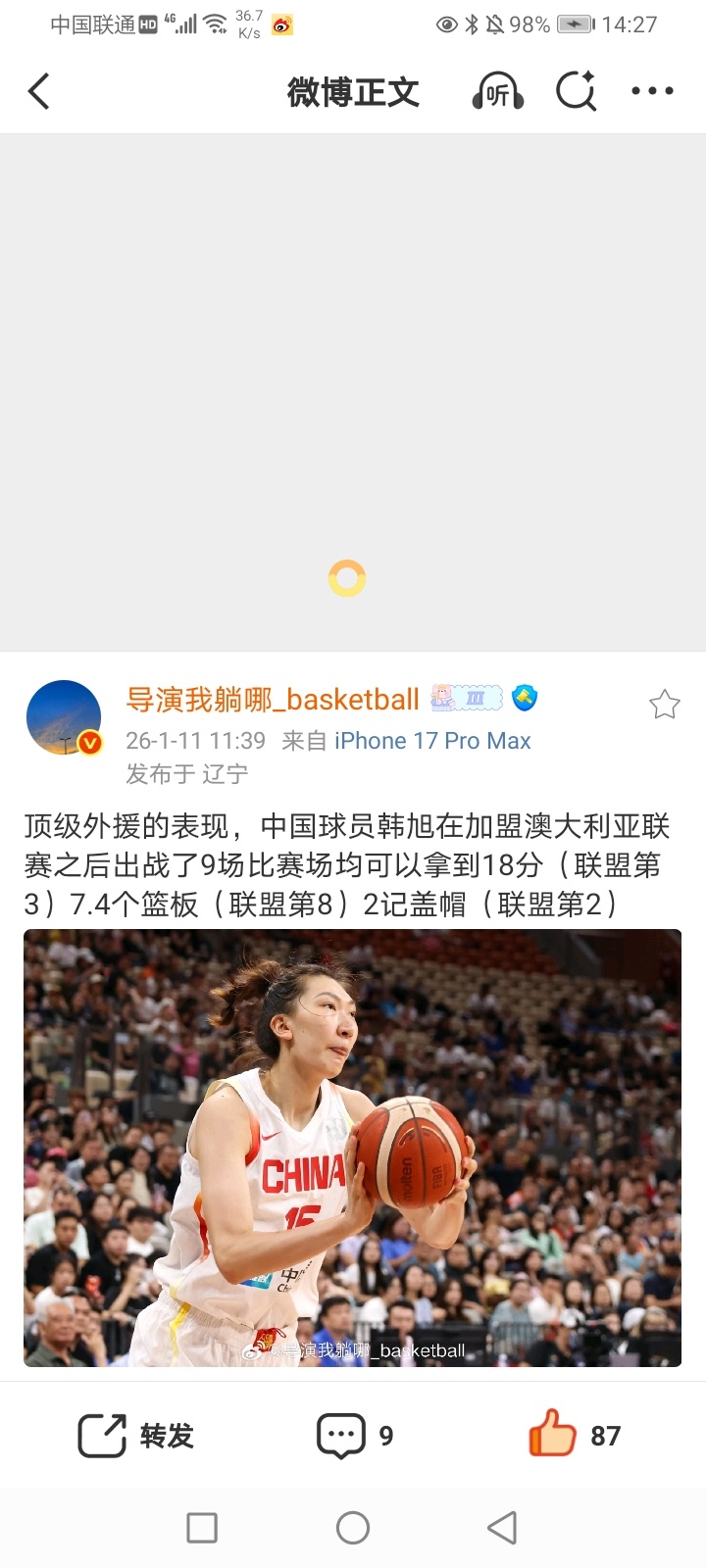Open the iPhone 17 Pro Max link
Screen dimensions: 706x1568
pyautogui.click(x=431, y=741)
